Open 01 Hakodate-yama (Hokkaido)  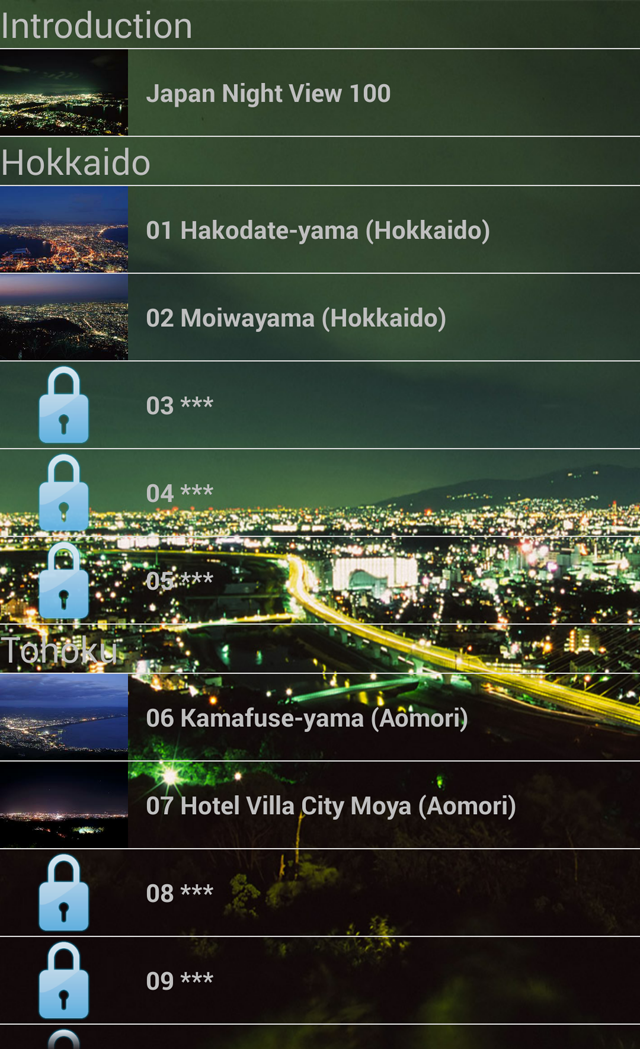click(x=318, y=230)
